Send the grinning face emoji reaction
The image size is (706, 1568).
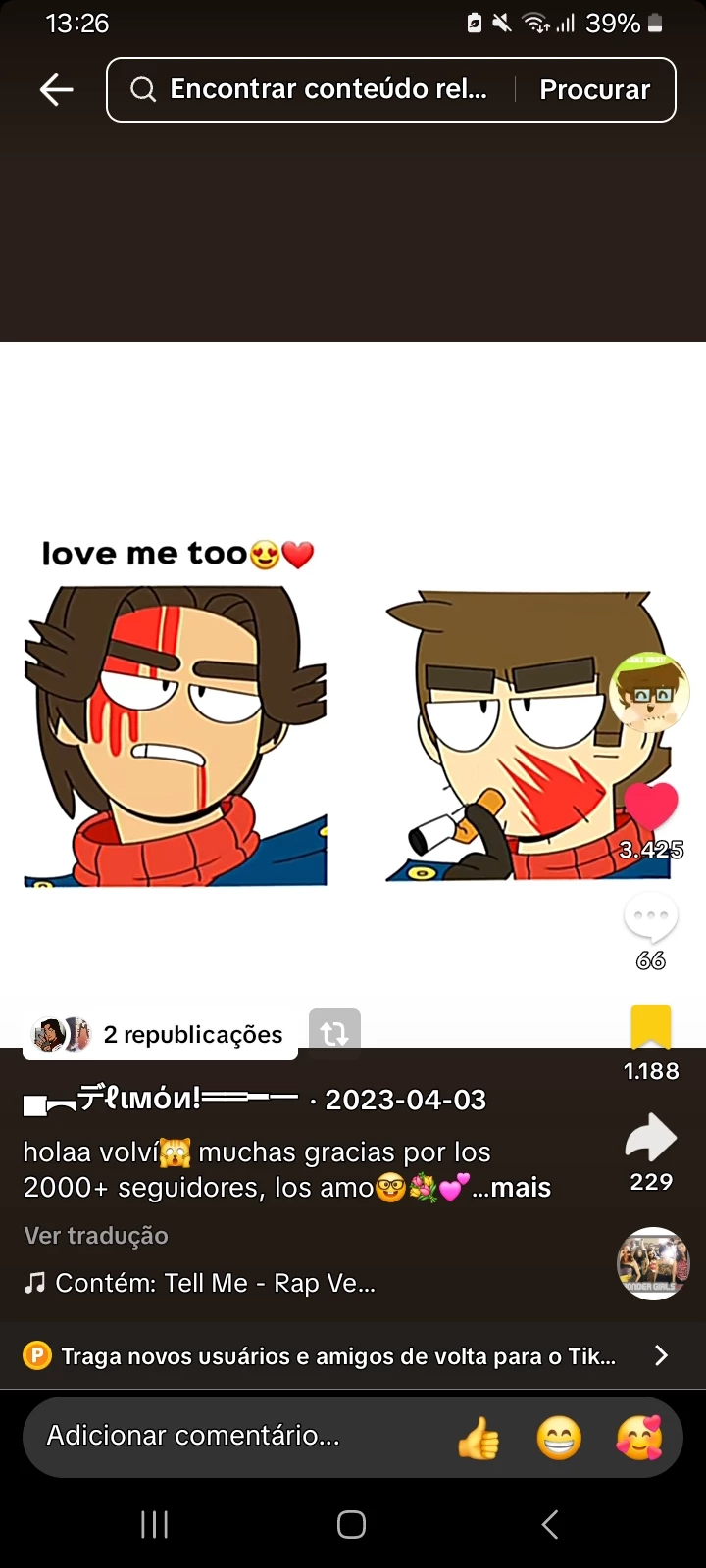(559, 1439)
